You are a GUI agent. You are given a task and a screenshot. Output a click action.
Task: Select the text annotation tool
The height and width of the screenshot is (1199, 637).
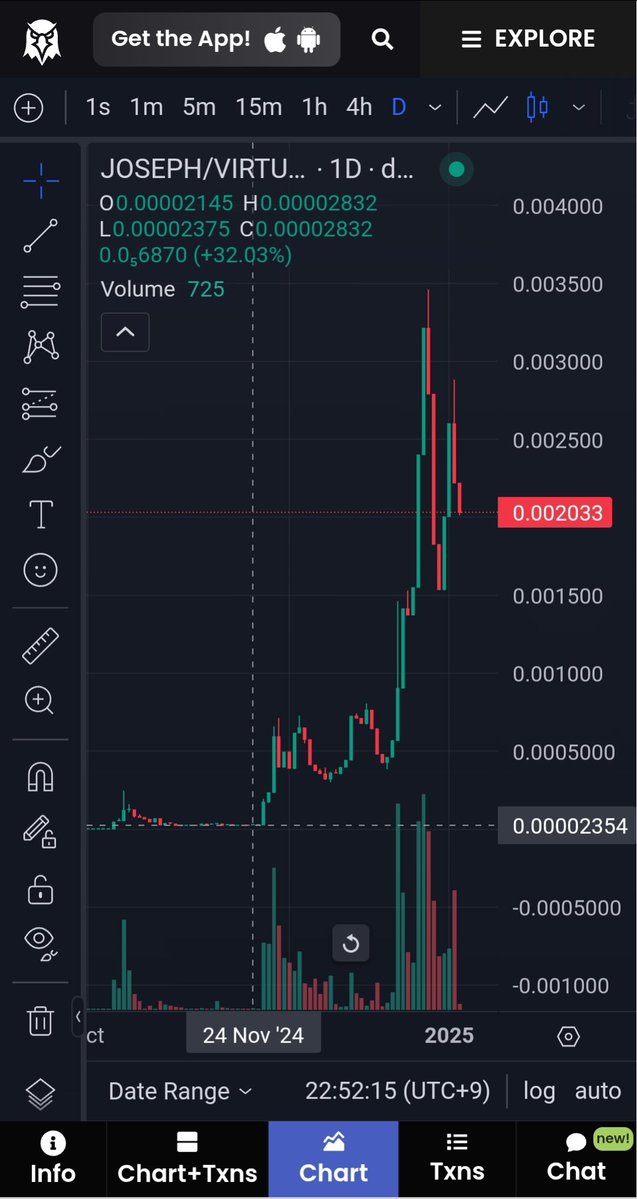40,515
